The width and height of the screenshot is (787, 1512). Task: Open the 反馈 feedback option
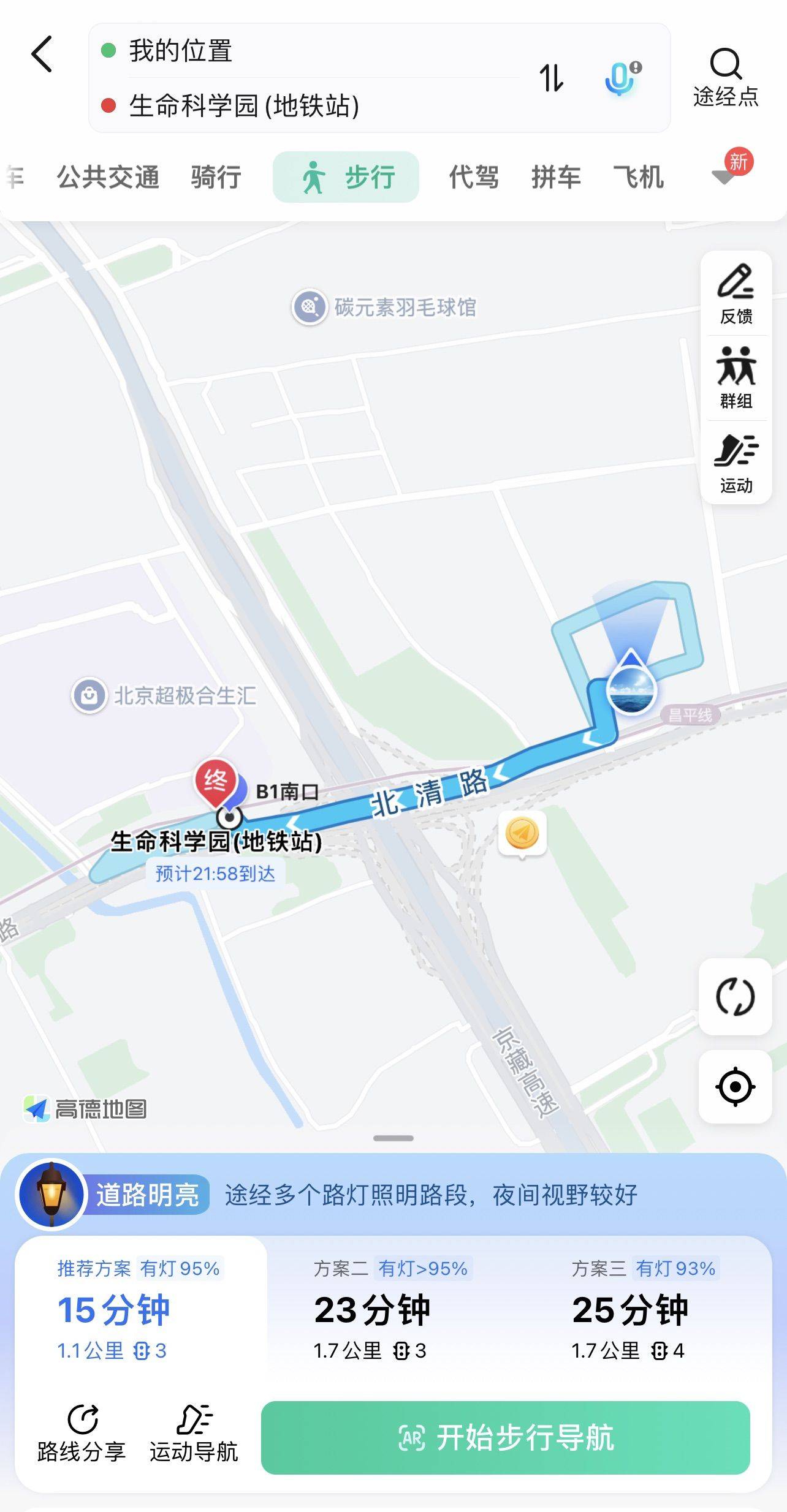[x=736, y=294]
